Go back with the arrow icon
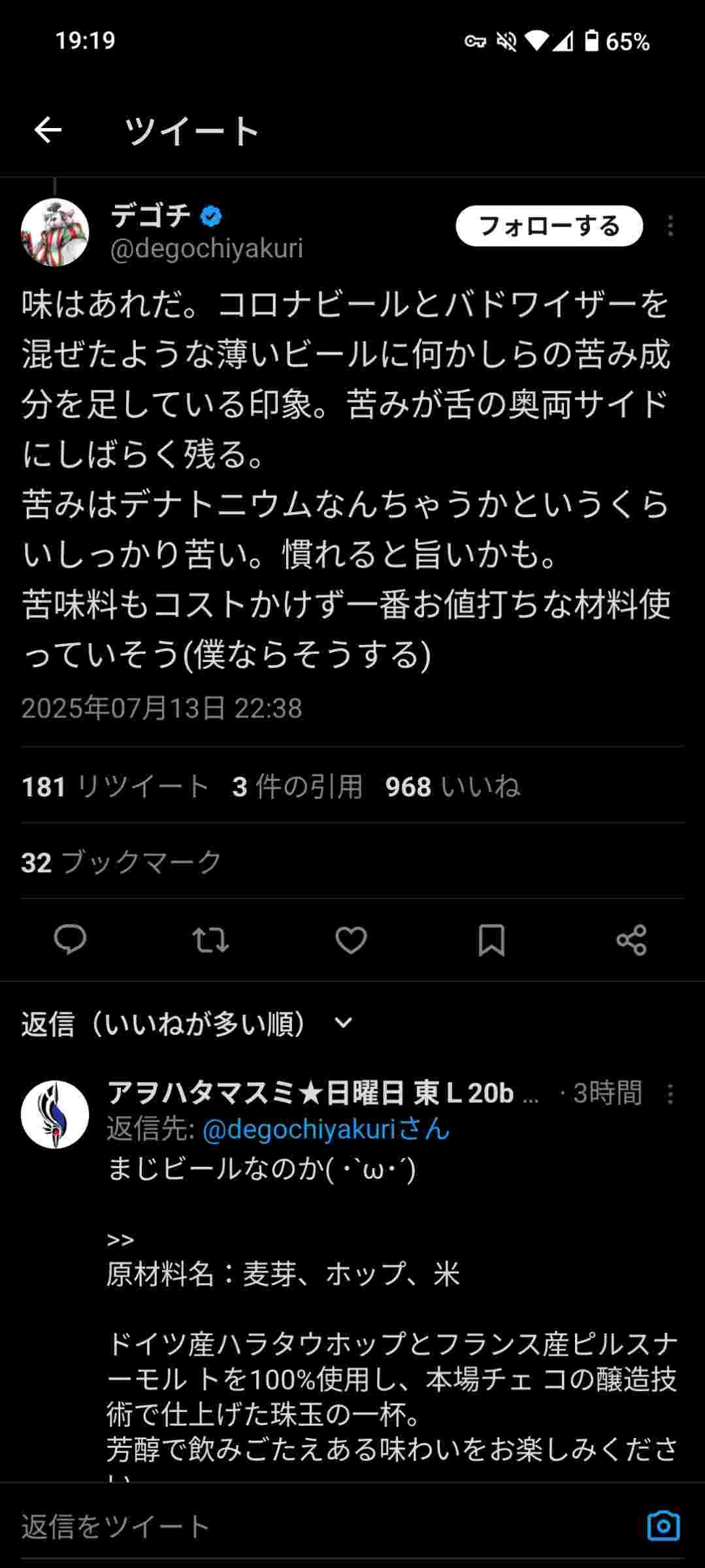 tap(48, 131)
